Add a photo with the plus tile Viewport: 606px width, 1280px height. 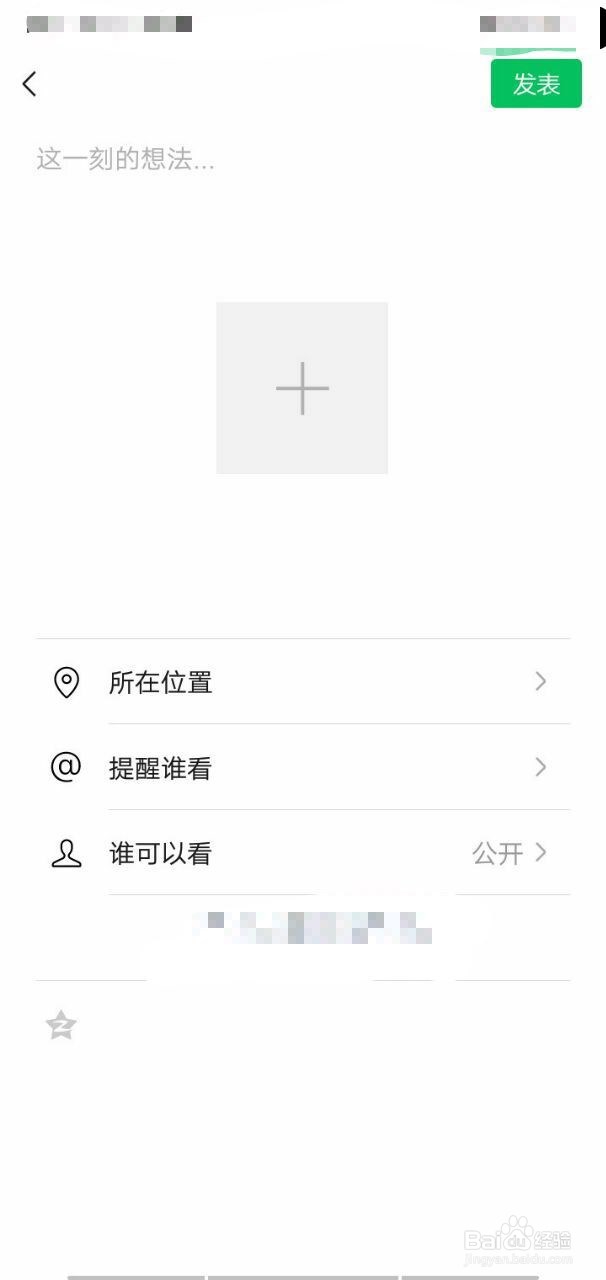pyautogui.click(x=302, y=388)
